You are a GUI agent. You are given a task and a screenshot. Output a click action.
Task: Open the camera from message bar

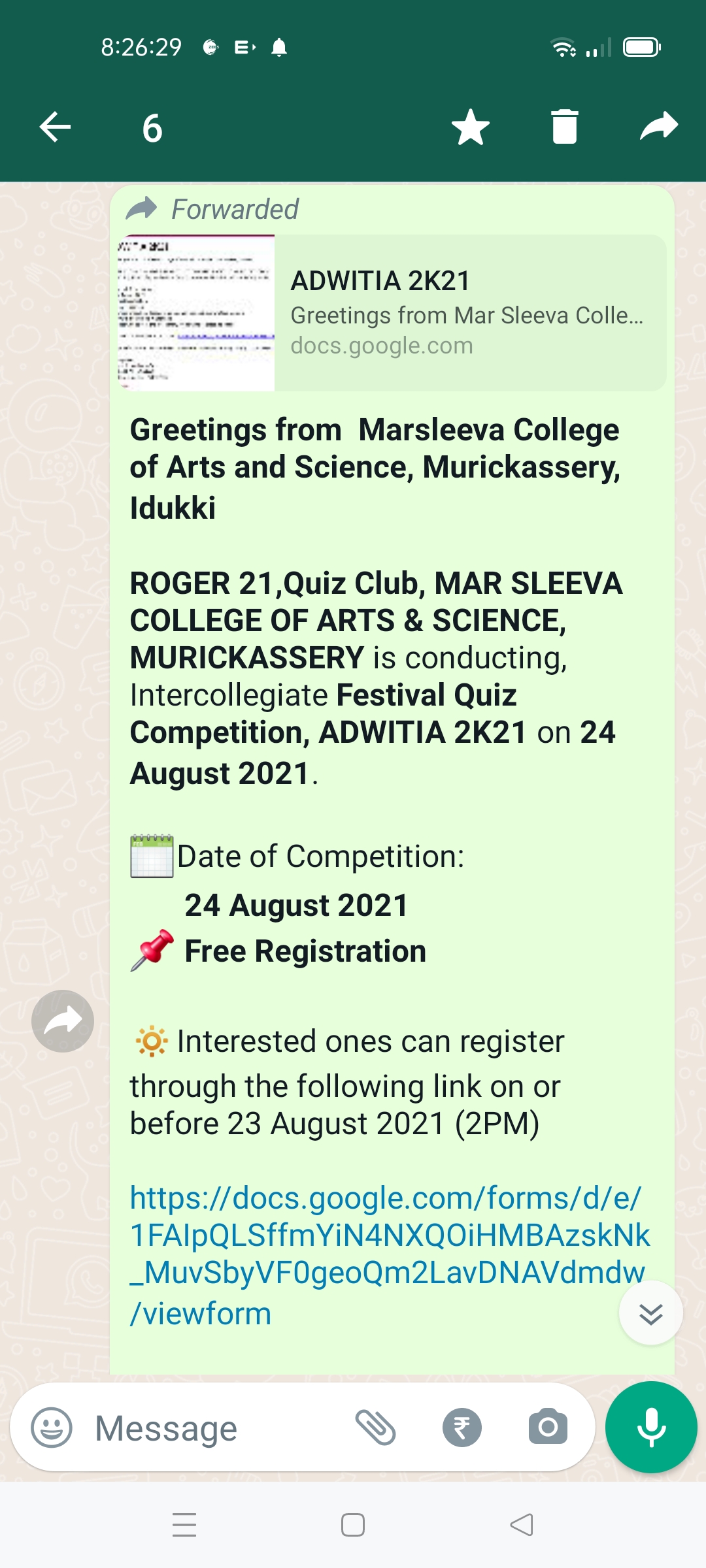click(x=548, y=1428)
